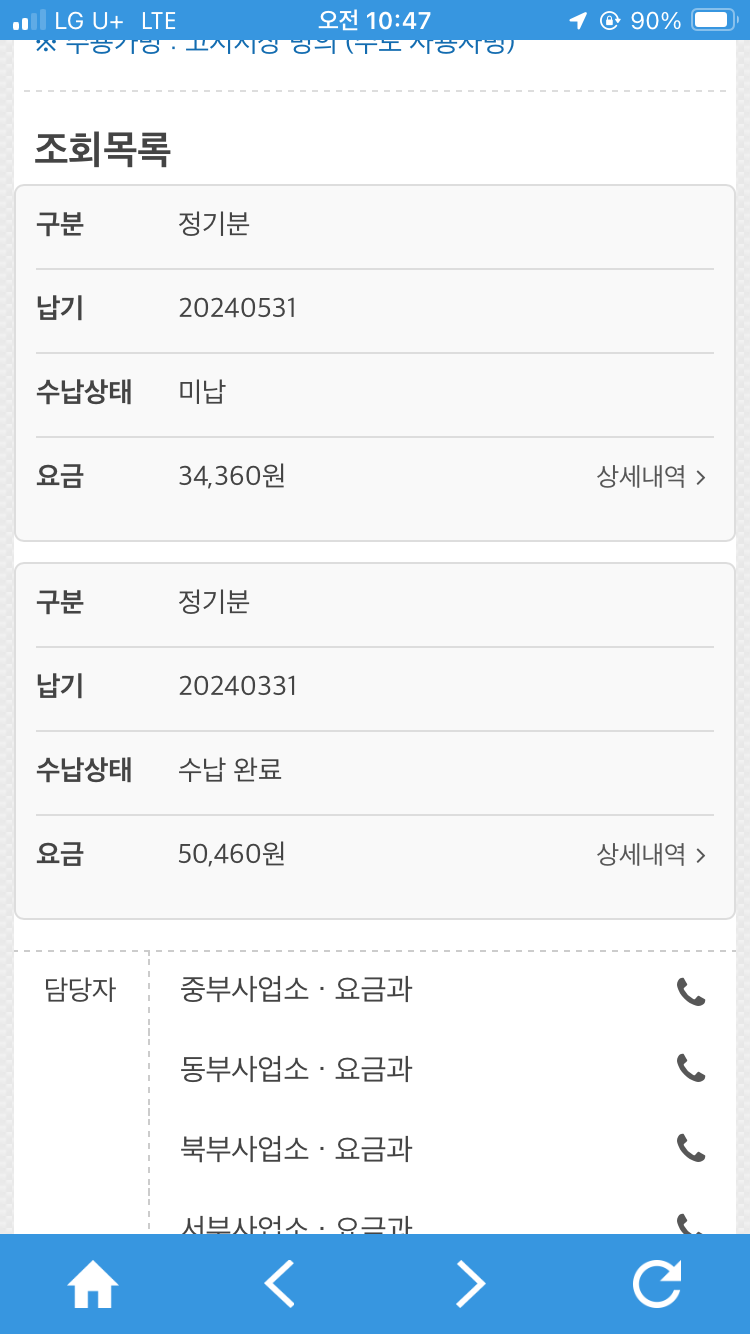This screenshot has height=1334, width=750.
Task: Open 상세내역 for the 50,460원 bill
Action: (x=651, y=855)
